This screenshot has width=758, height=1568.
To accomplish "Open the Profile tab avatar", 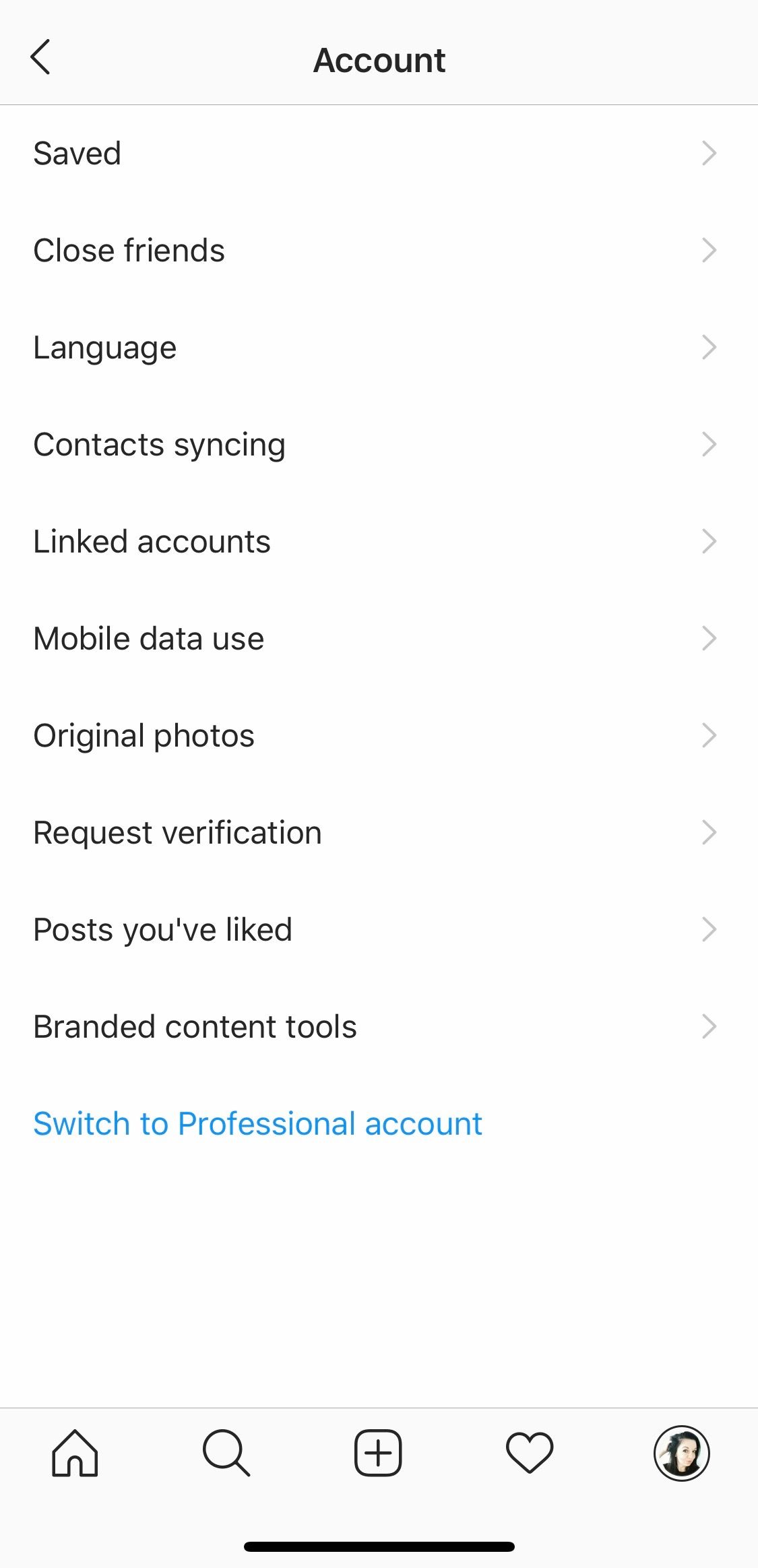I will [x=681, y=1453].
